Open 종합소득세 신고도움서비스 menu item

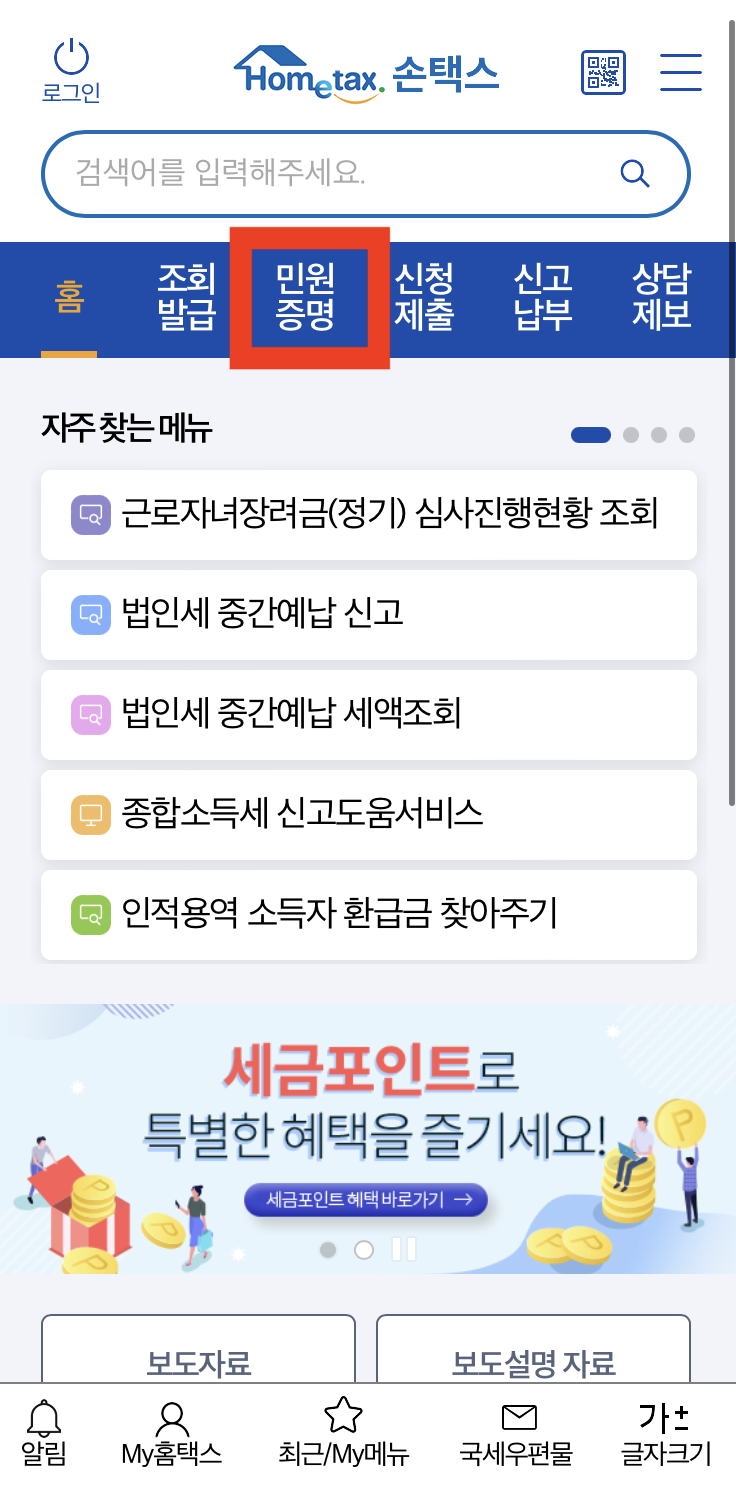coord(368,814)
